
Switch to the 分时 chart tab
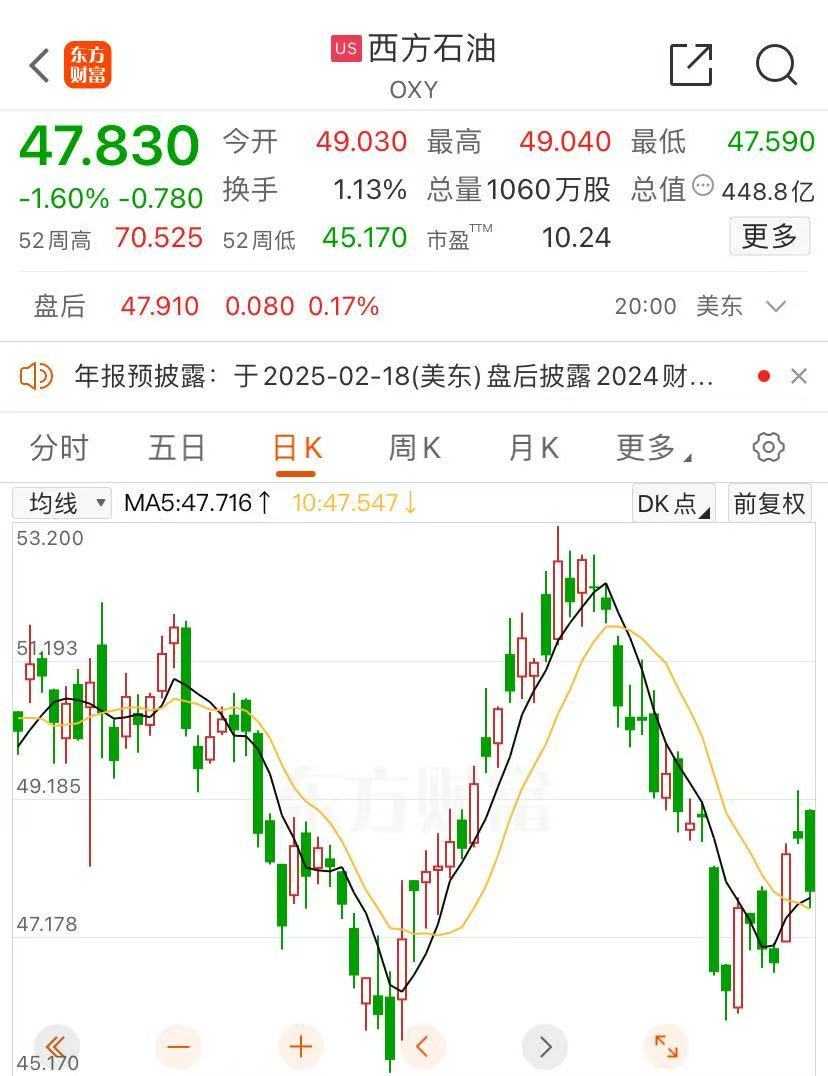59,448
